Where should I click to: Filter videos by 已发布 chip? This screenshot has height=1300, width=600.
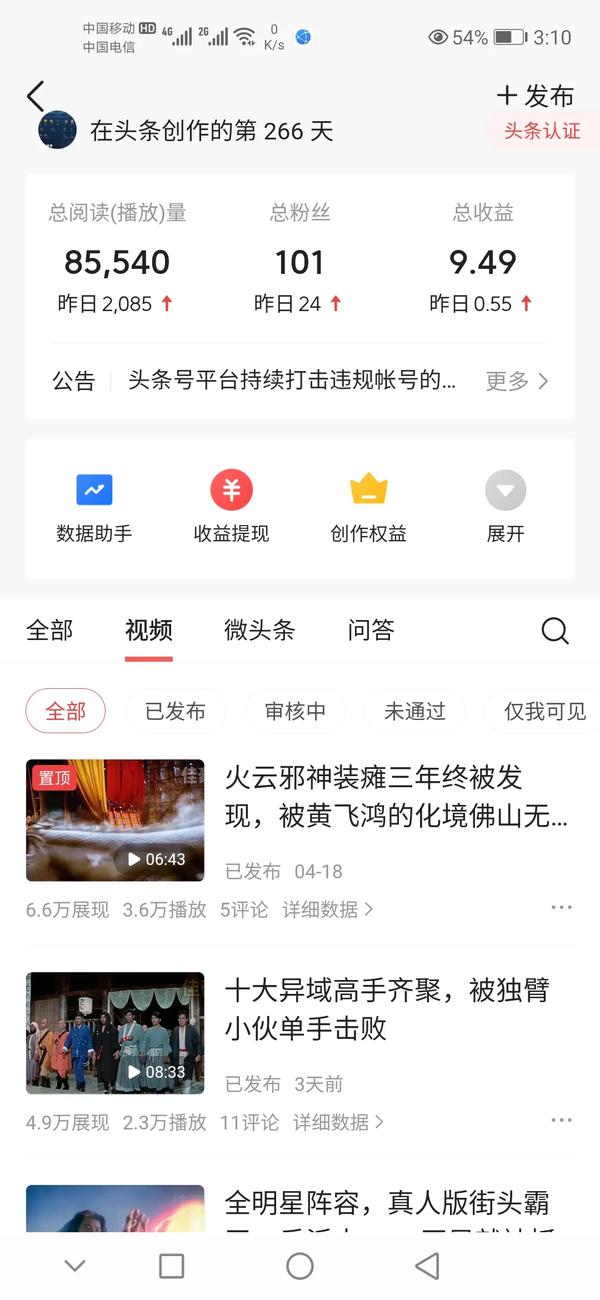(175, 711)
